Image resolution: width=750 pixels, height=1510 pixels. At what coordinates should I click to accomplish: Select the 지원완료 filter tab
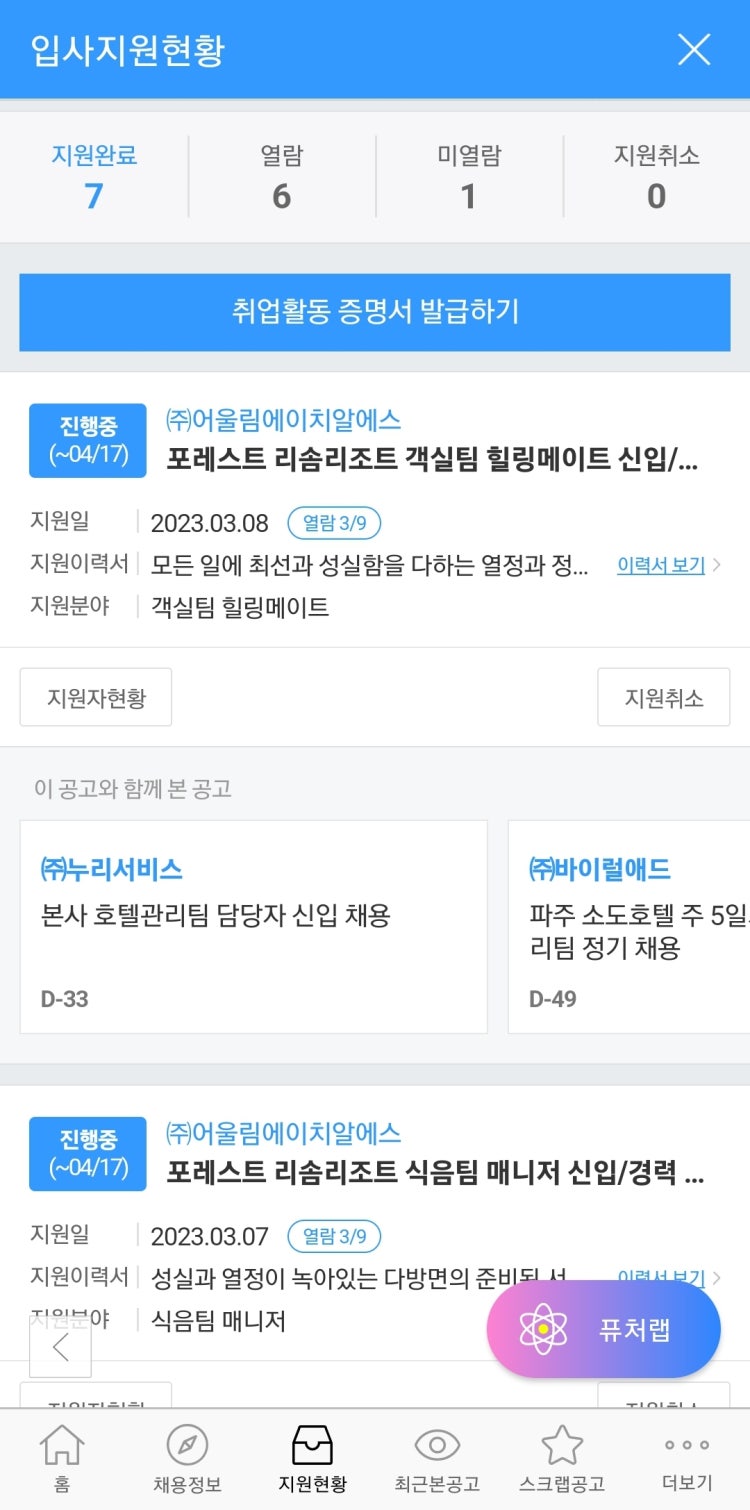coord(94,177)
